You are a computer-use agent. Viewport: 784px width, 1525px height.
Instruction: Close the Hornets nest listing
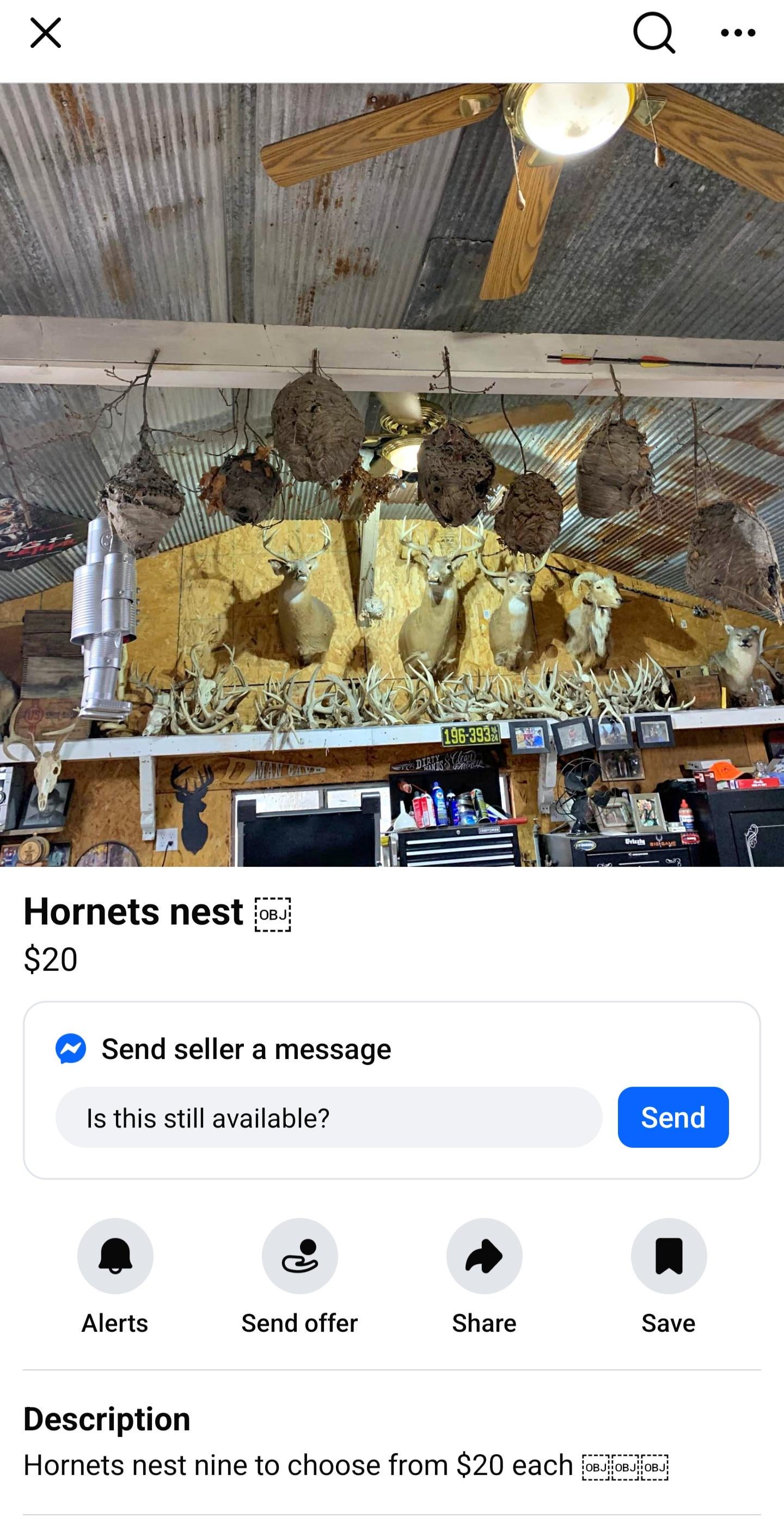46,33
